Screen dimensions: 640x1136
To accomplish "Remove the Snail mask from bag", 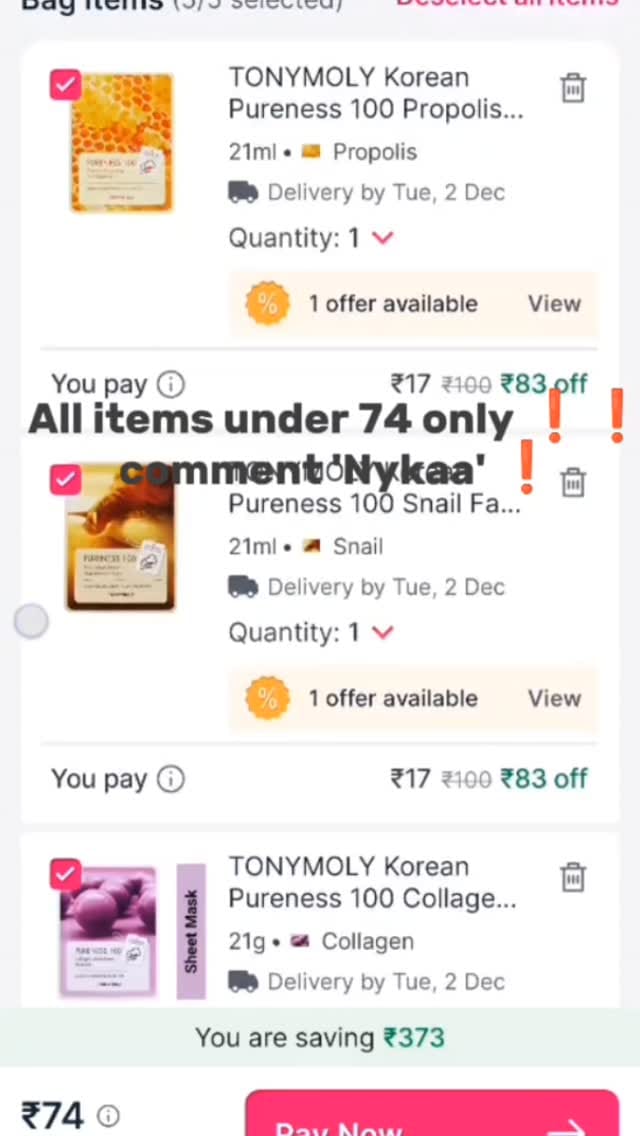I will (x=573, y=482).
